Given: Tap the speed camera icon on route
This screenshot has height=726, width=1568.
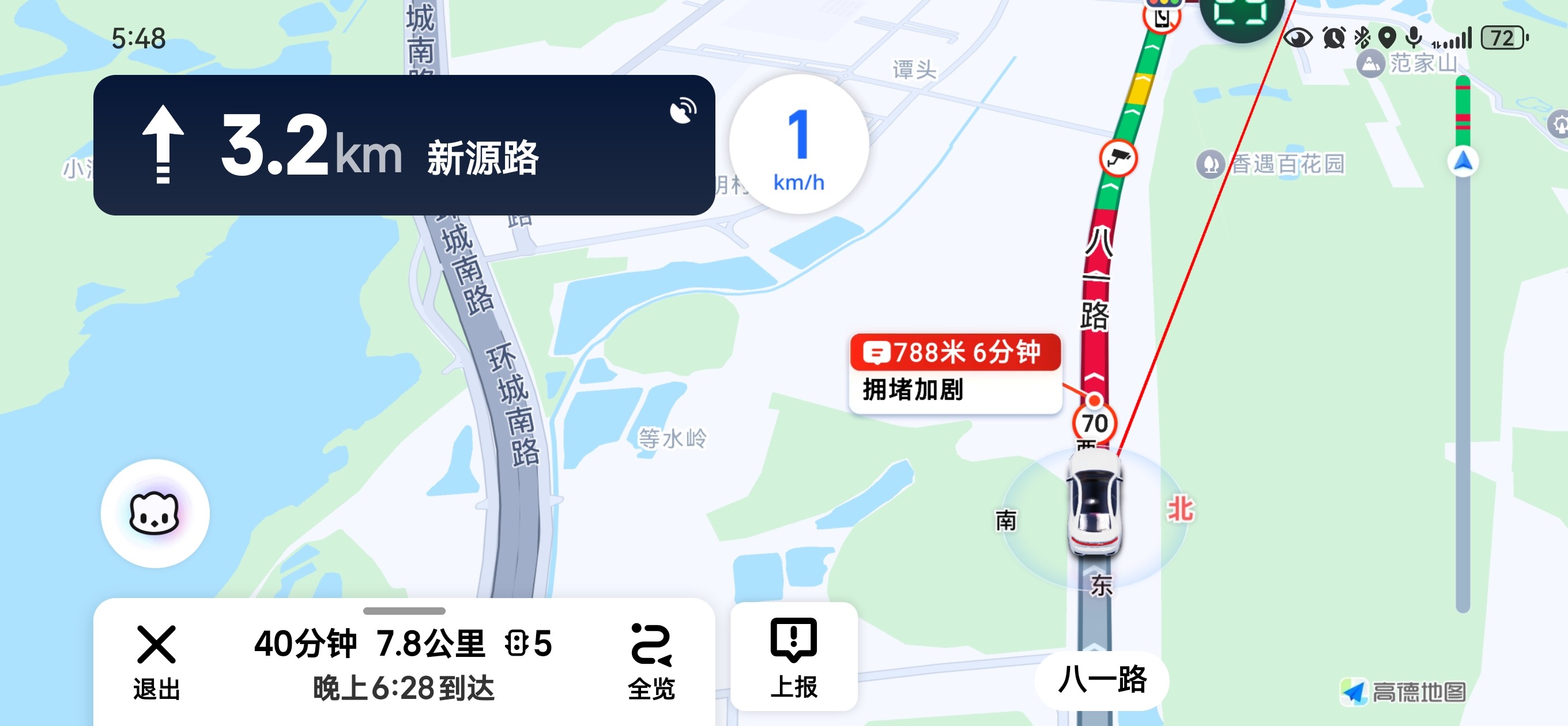Looking at the screenshot, I should click(1118, 159).
